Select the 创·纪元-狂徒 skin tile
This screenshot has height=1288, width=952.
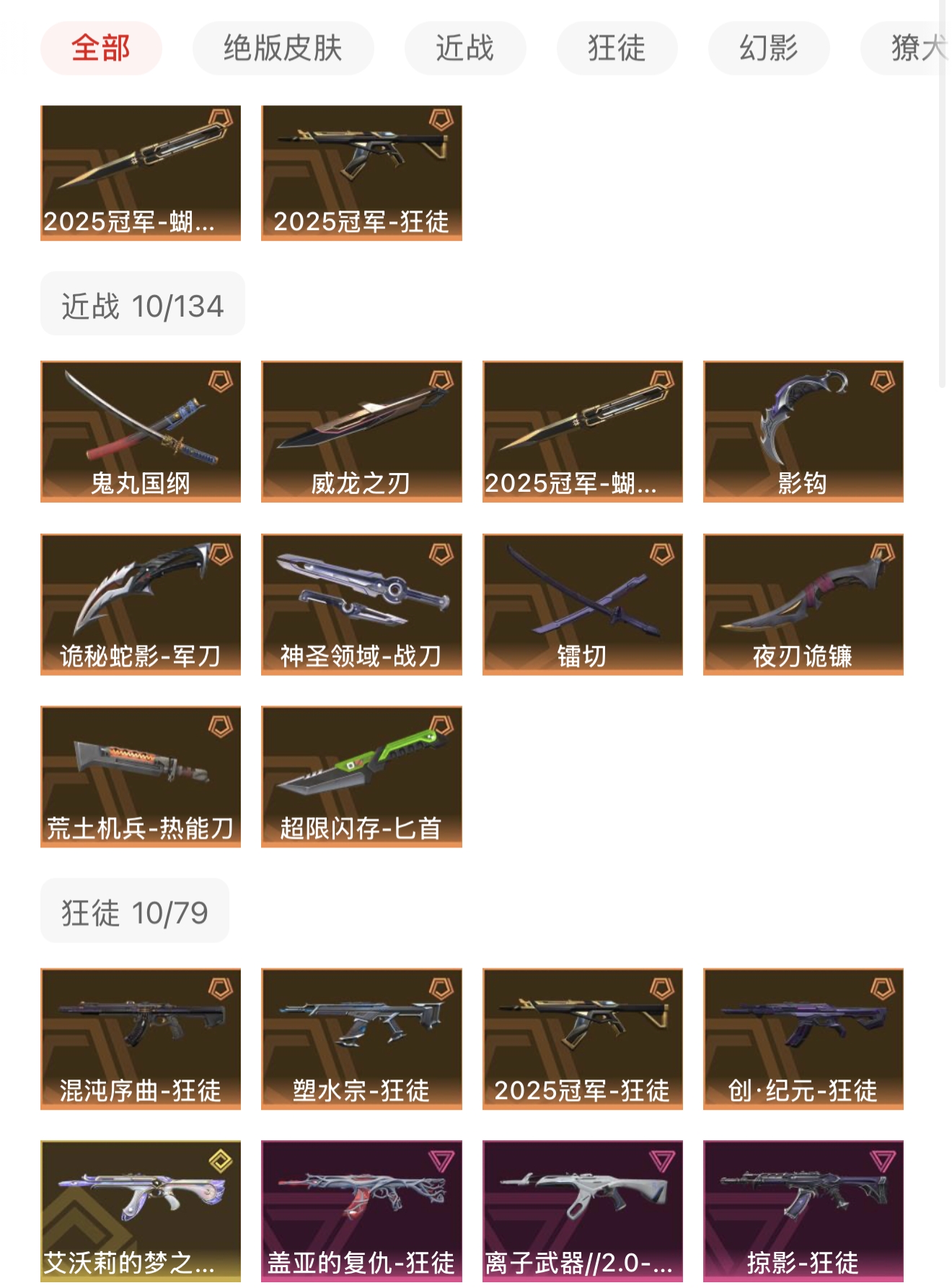pos(803,1038)
